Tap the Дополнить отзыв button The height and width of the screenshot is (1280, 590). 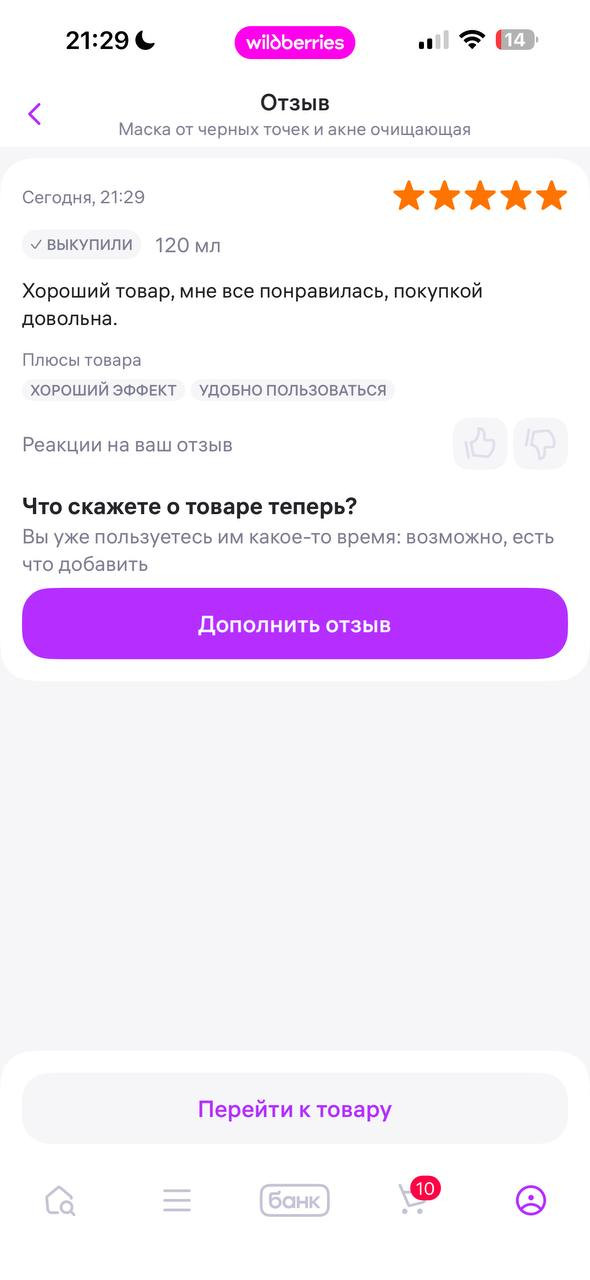point(295,624)
